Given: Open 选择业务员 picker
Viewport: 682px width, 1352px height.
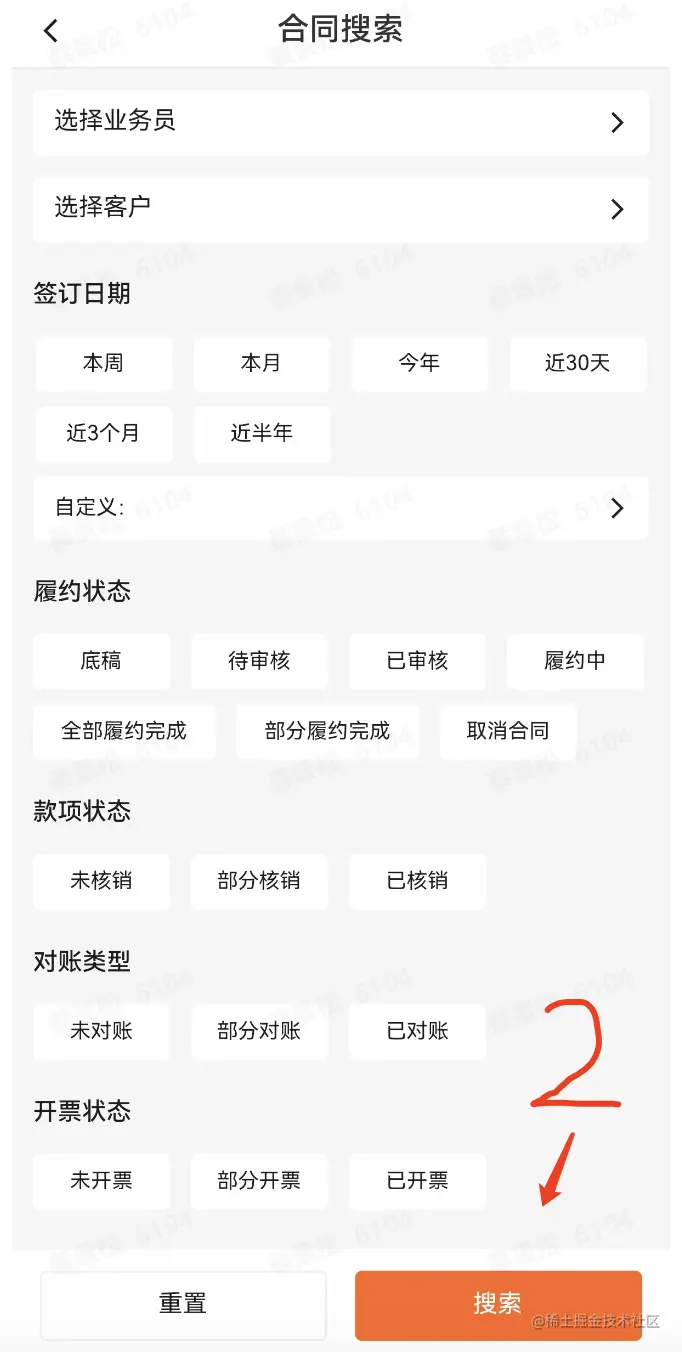Looking at the screenshot, I should [341, 122].
